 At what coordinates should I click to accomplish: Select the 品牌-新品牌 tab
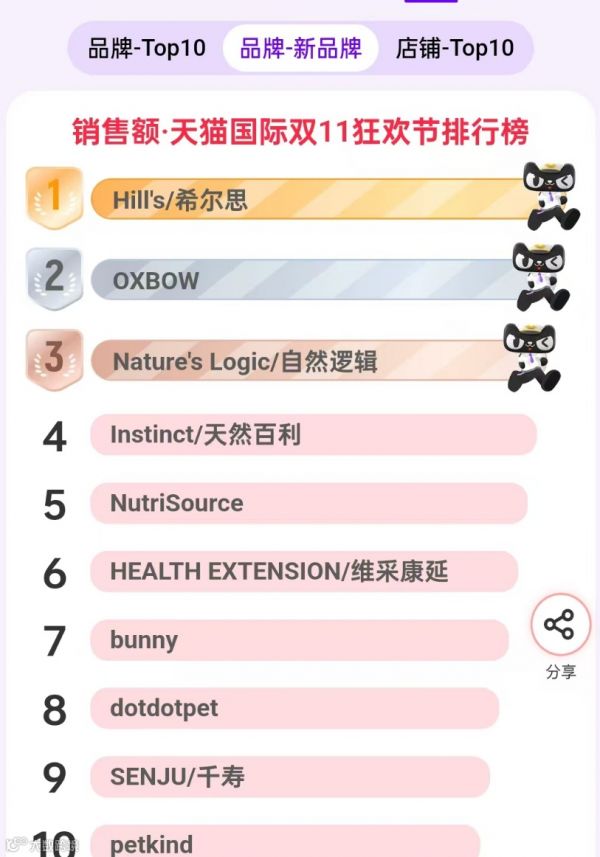click(x=301, y=48)
